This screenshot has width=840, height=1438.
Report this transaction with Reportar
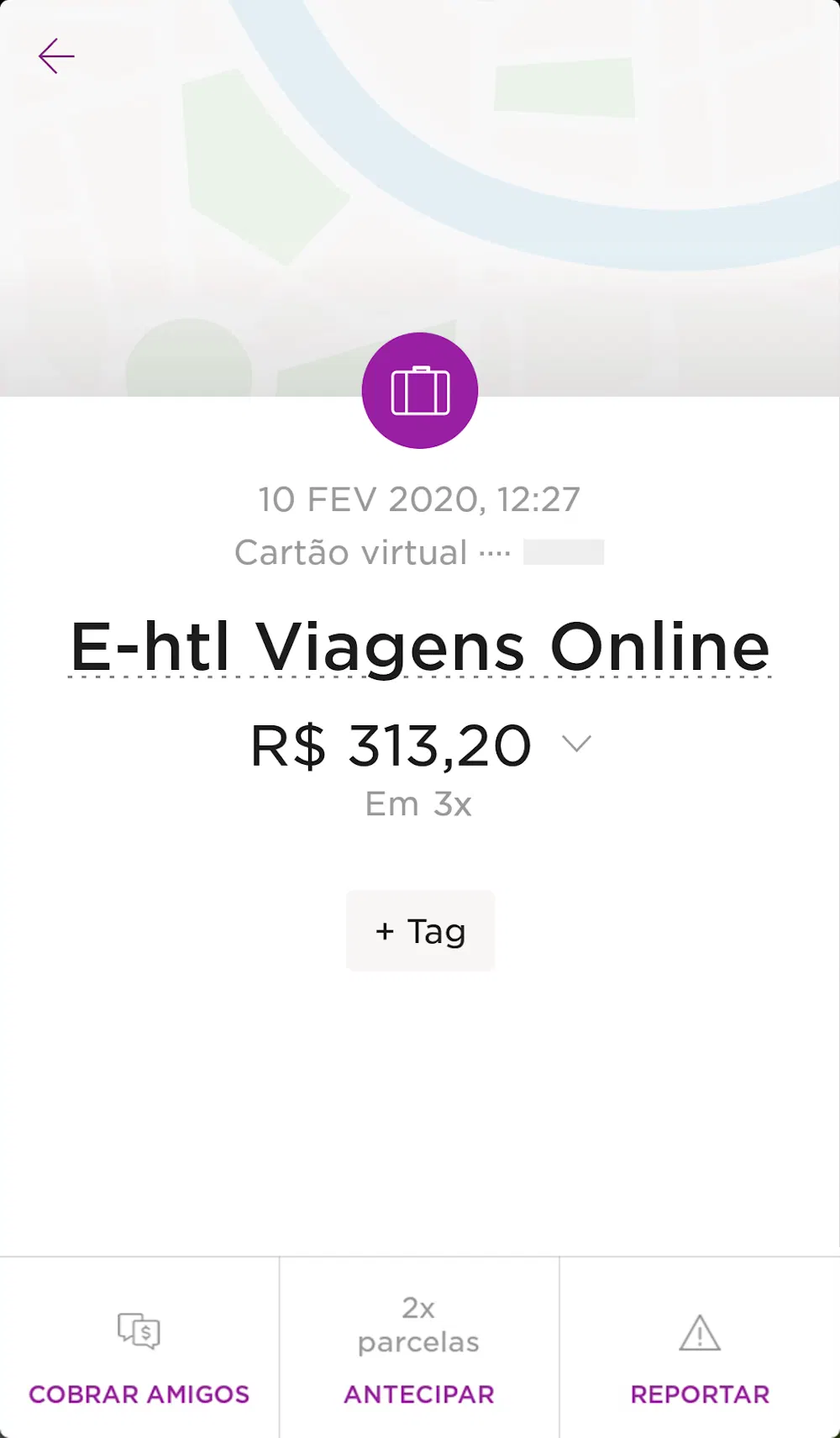coord(700,1353)
